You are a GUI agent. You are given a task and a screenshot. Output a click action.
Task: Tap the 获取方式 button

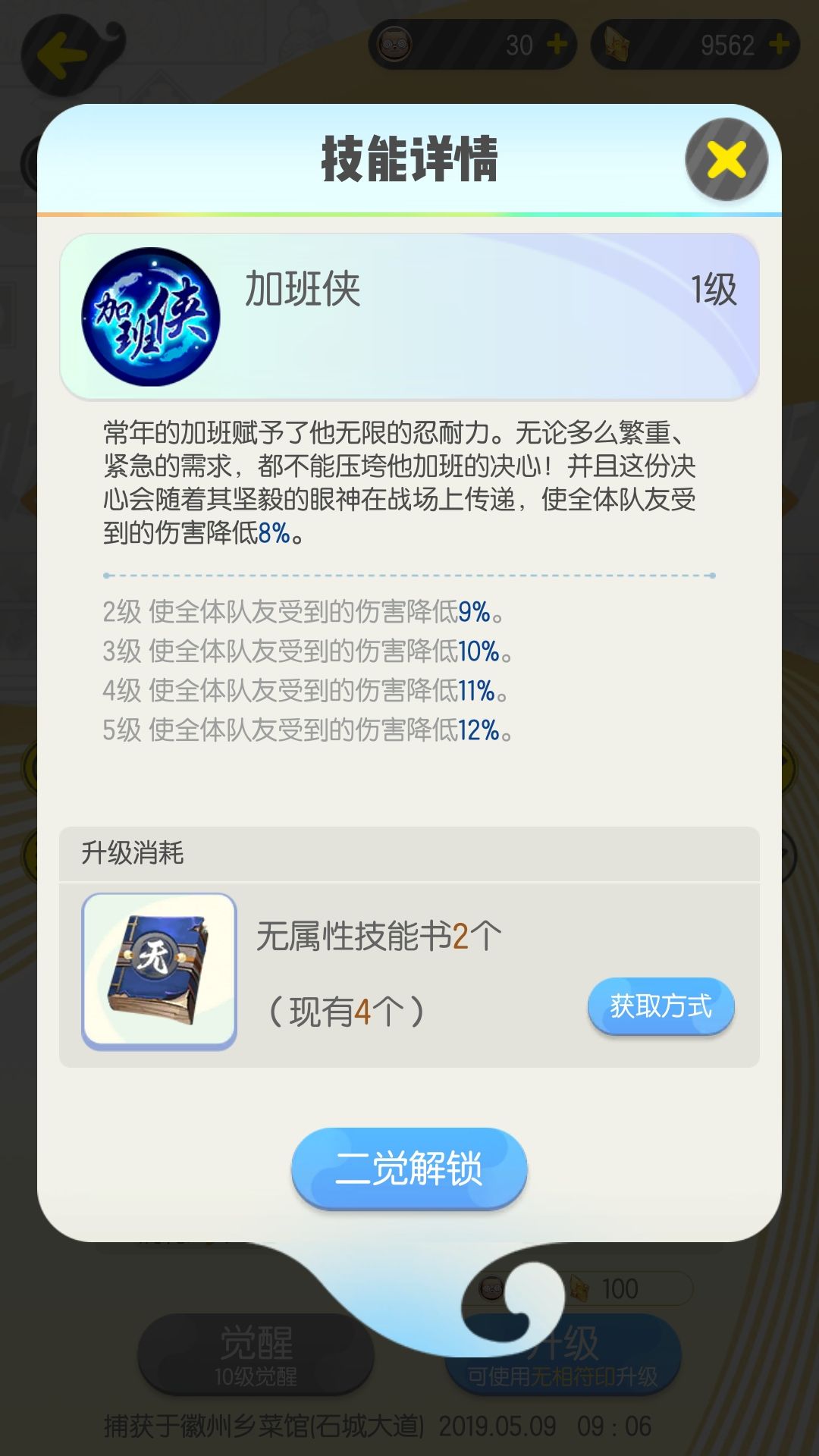click(x=661, y=1006)
